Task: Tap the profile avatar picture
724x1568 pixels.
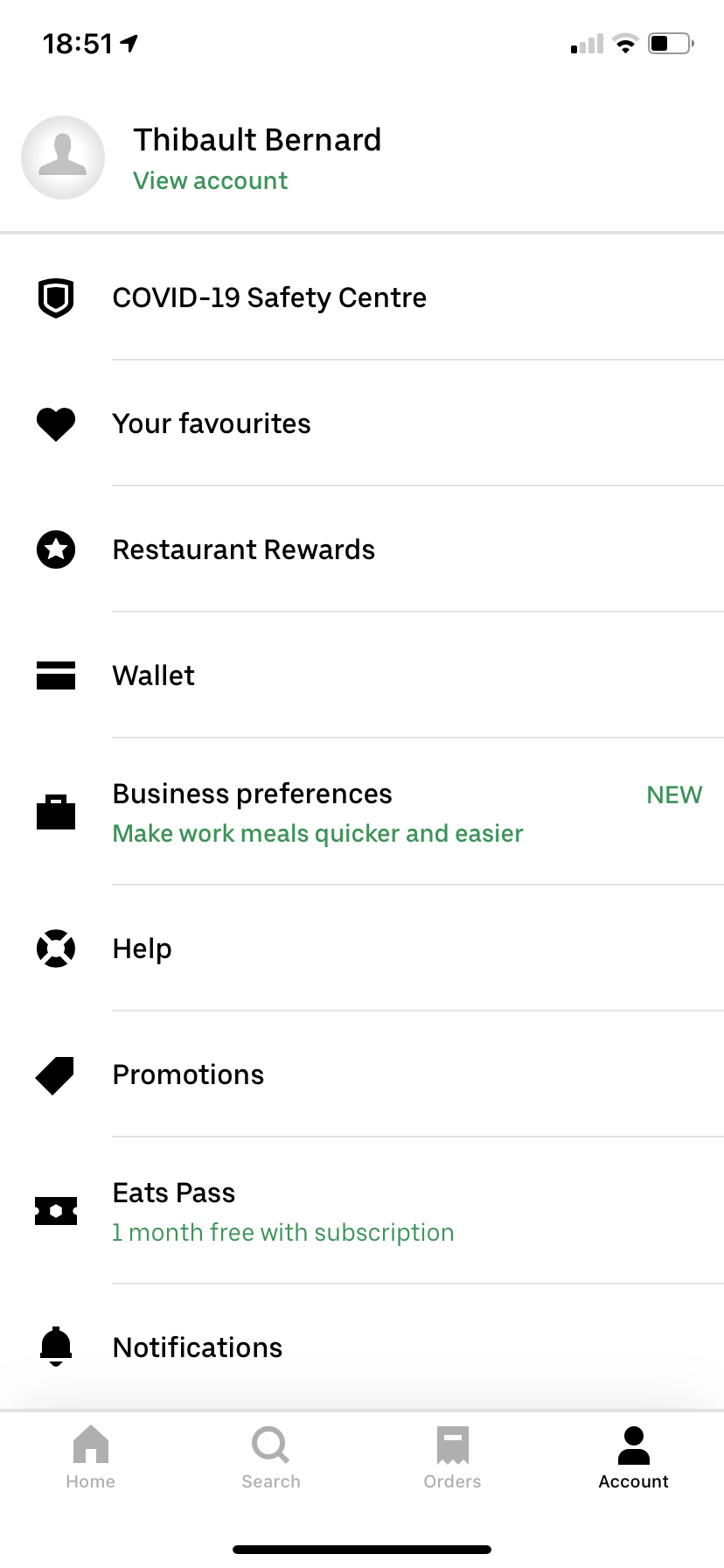Action: pos(63,157)
